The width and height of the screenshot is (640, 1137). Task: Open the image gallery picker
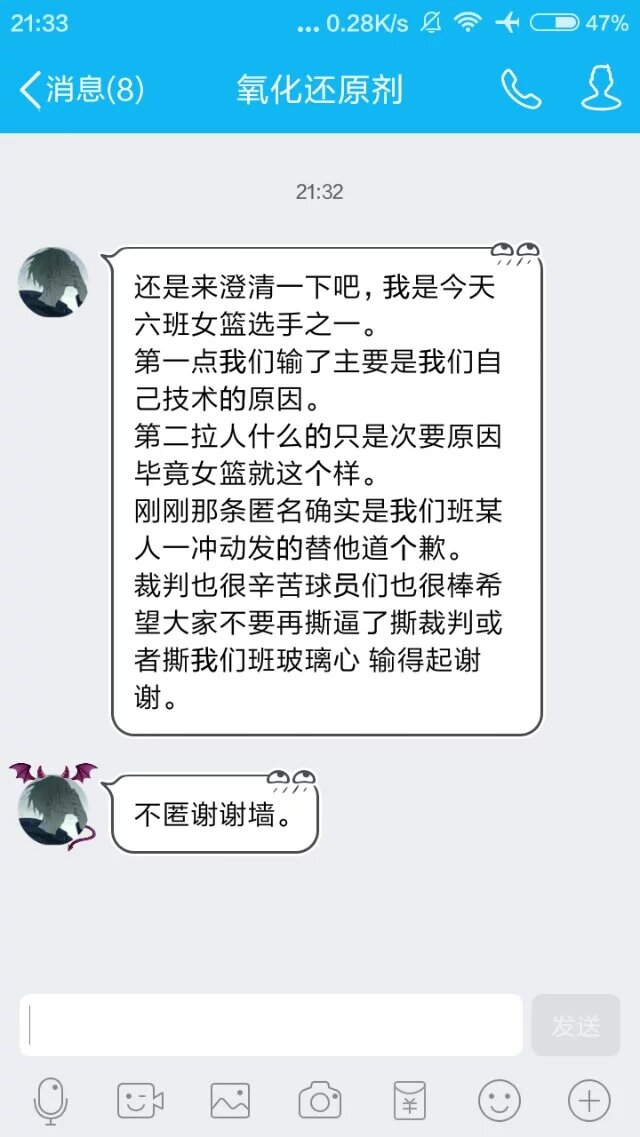(230, 1101)
